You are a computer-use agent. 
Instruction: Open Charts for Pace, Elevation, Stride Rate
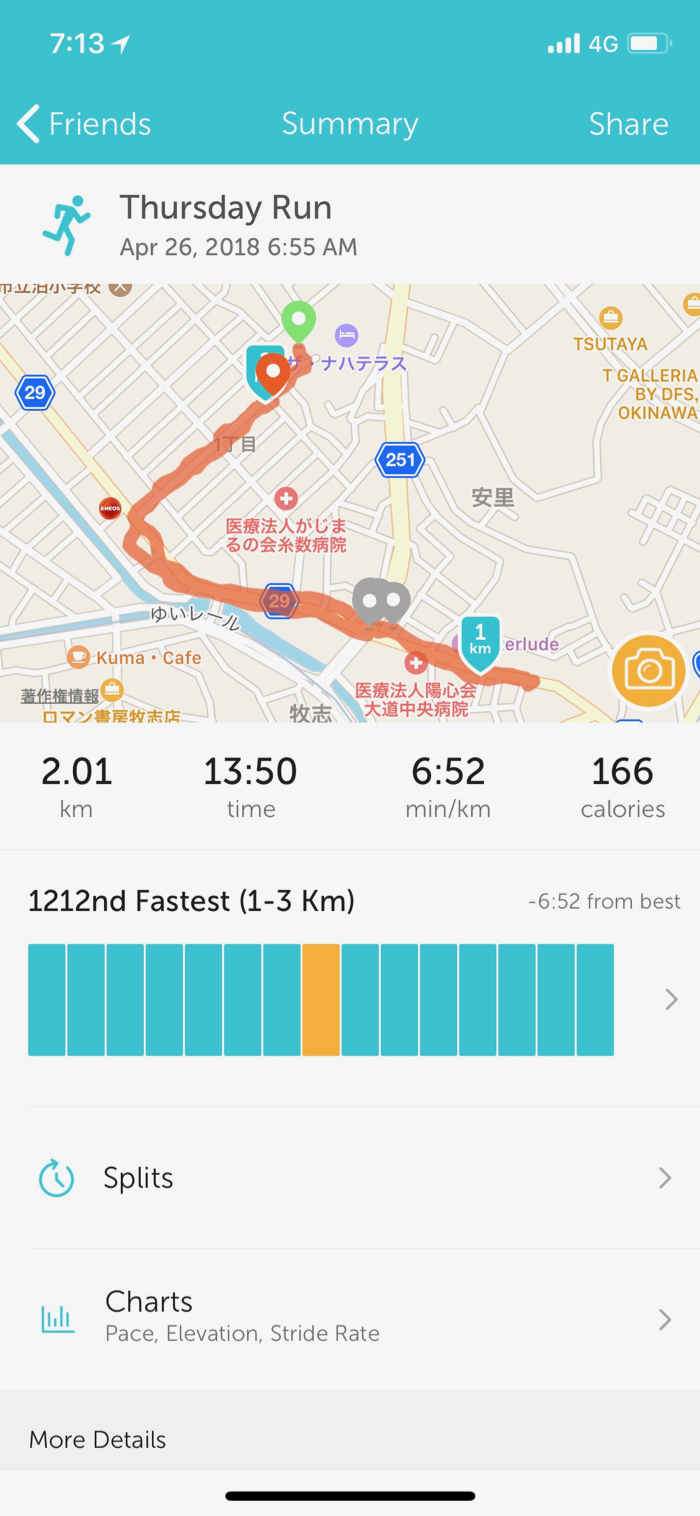click(x=350, y=1316)
